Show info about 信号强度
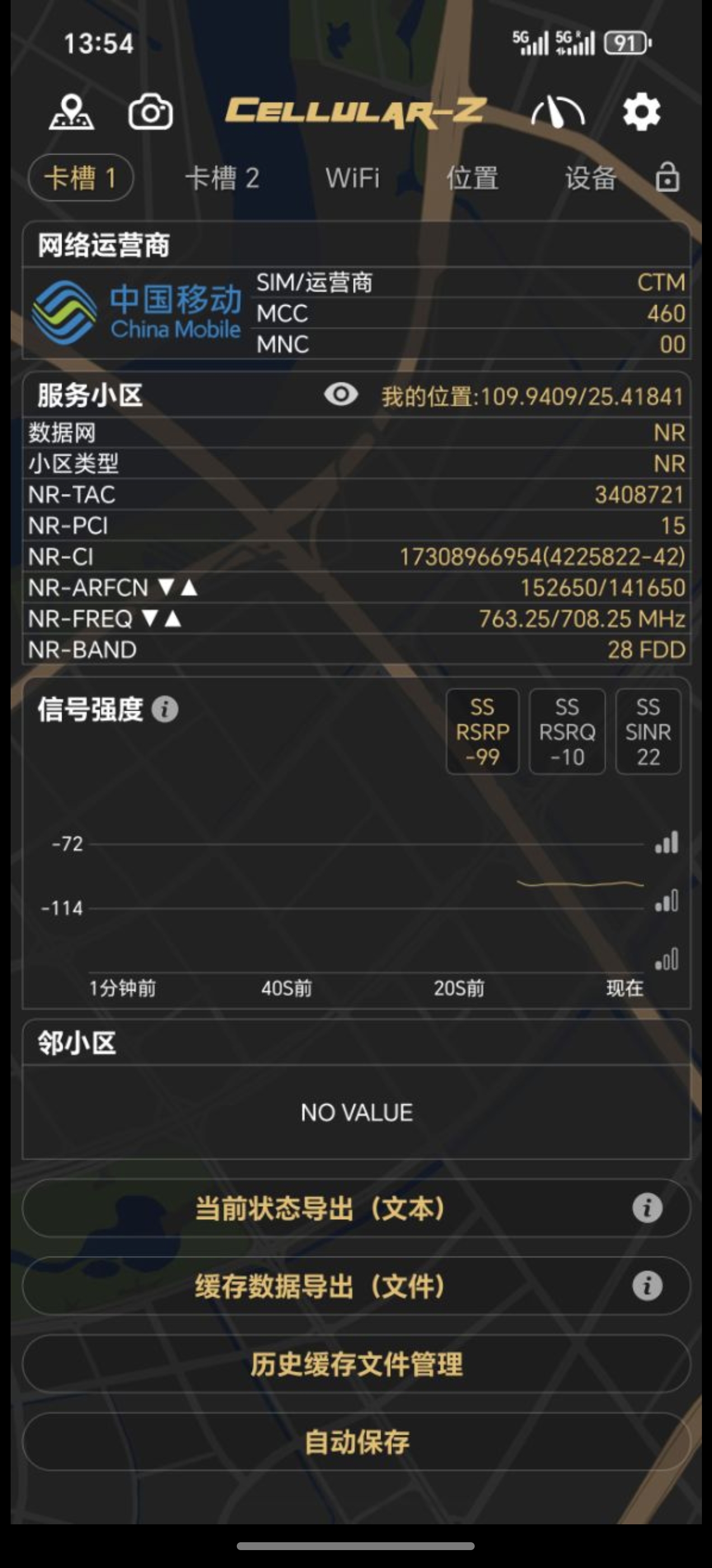The image size is (712, 1568). point(165,709)
